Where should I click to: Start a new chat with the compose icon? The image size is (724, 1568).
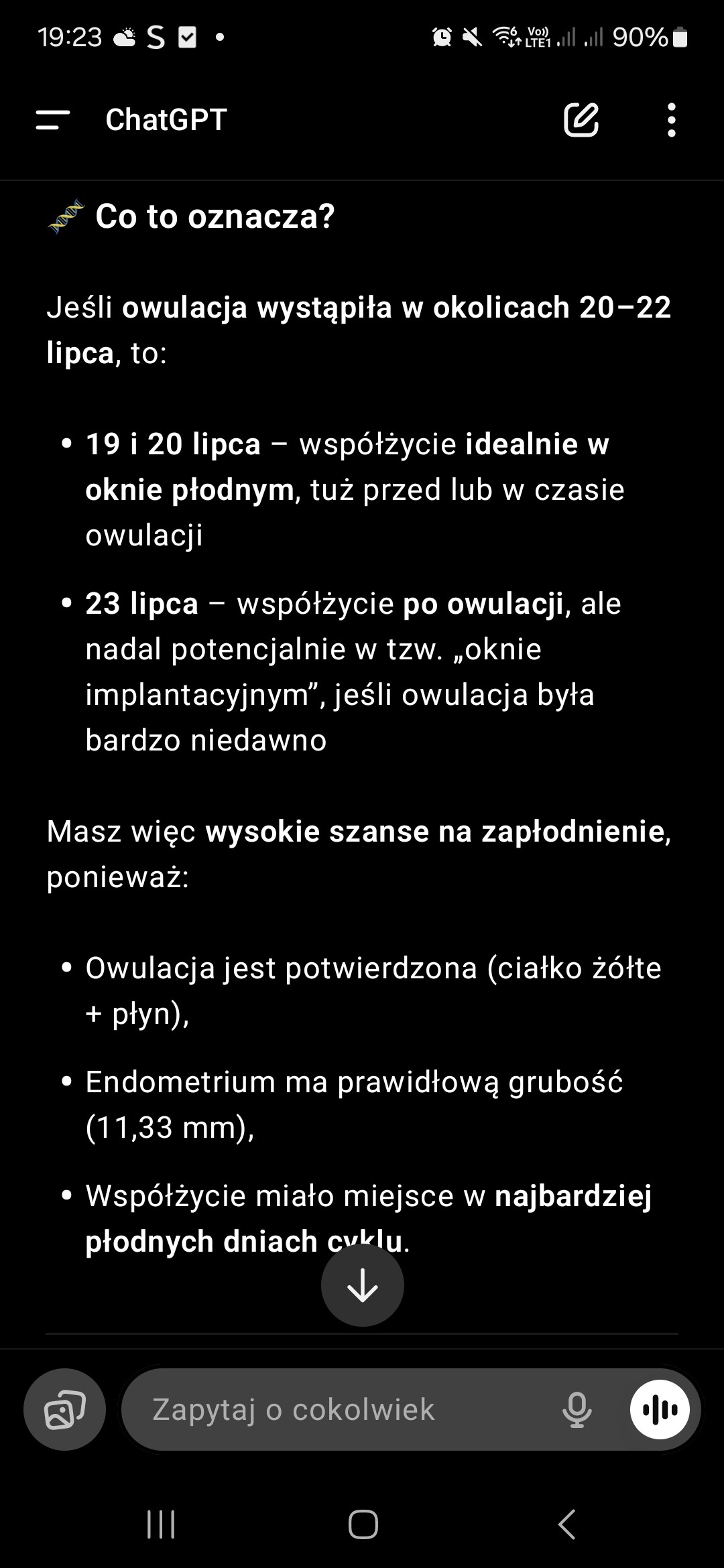581,120
